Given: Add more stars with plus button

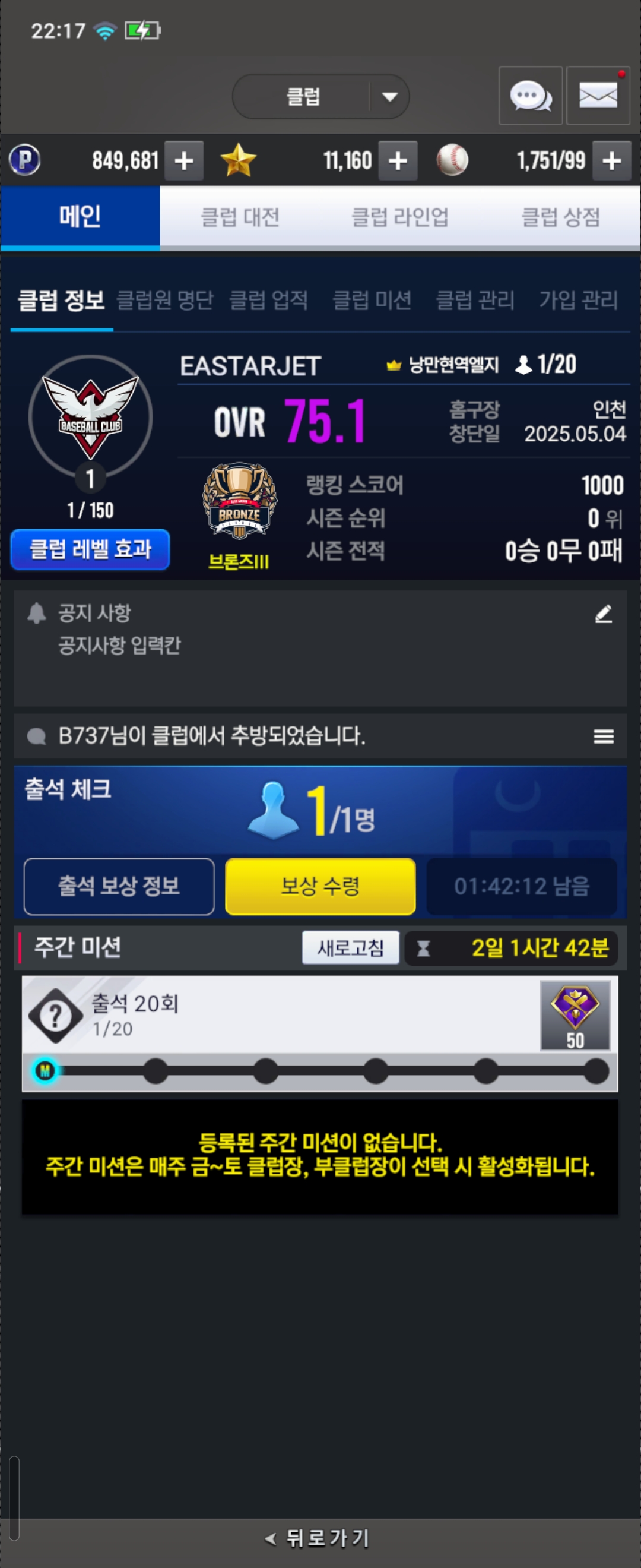Looking at the screenshot, I should click(398, 161).
